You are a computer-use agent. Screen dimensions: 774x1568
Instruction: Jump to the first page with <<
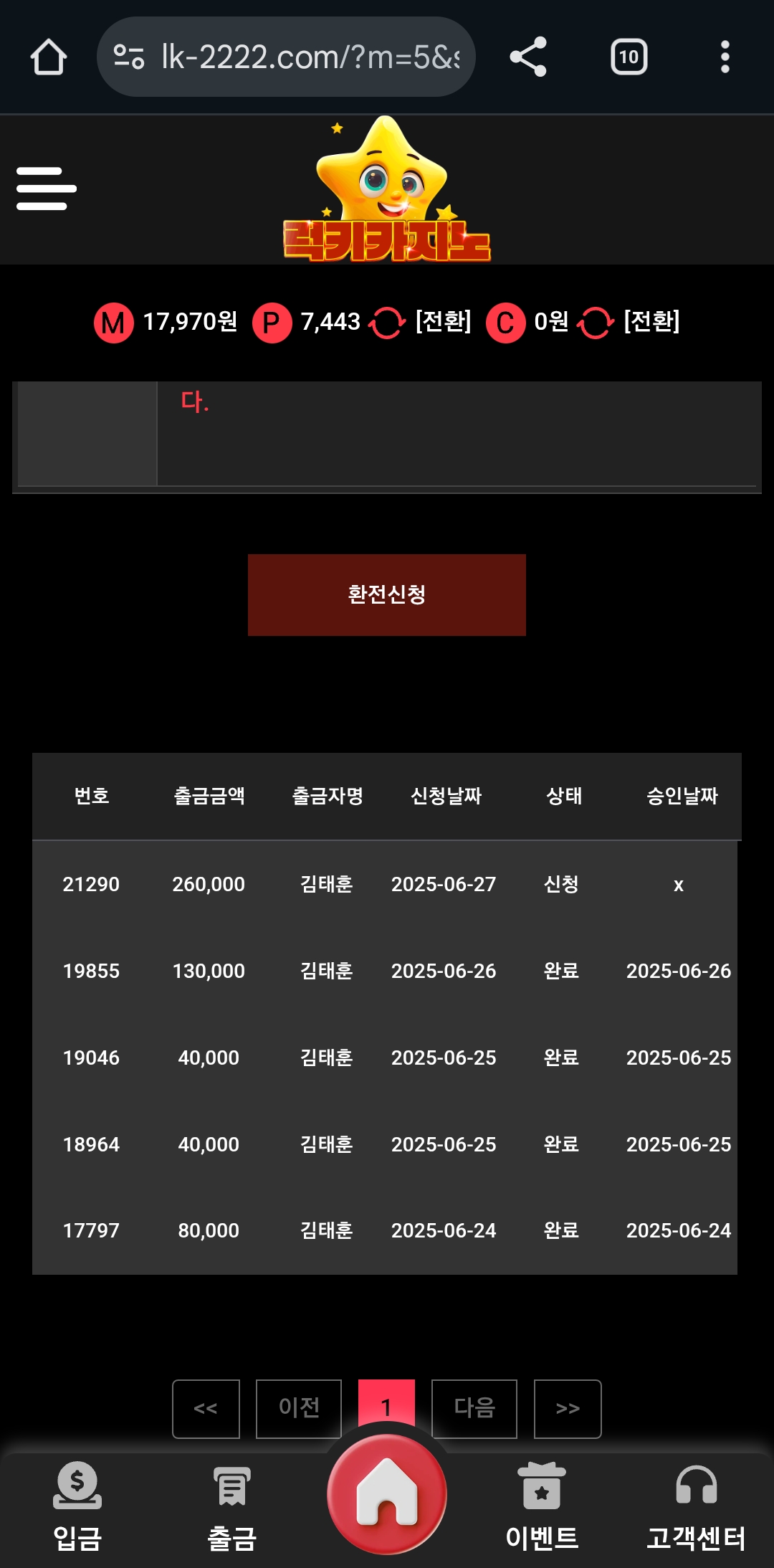tap(206, 1408)
